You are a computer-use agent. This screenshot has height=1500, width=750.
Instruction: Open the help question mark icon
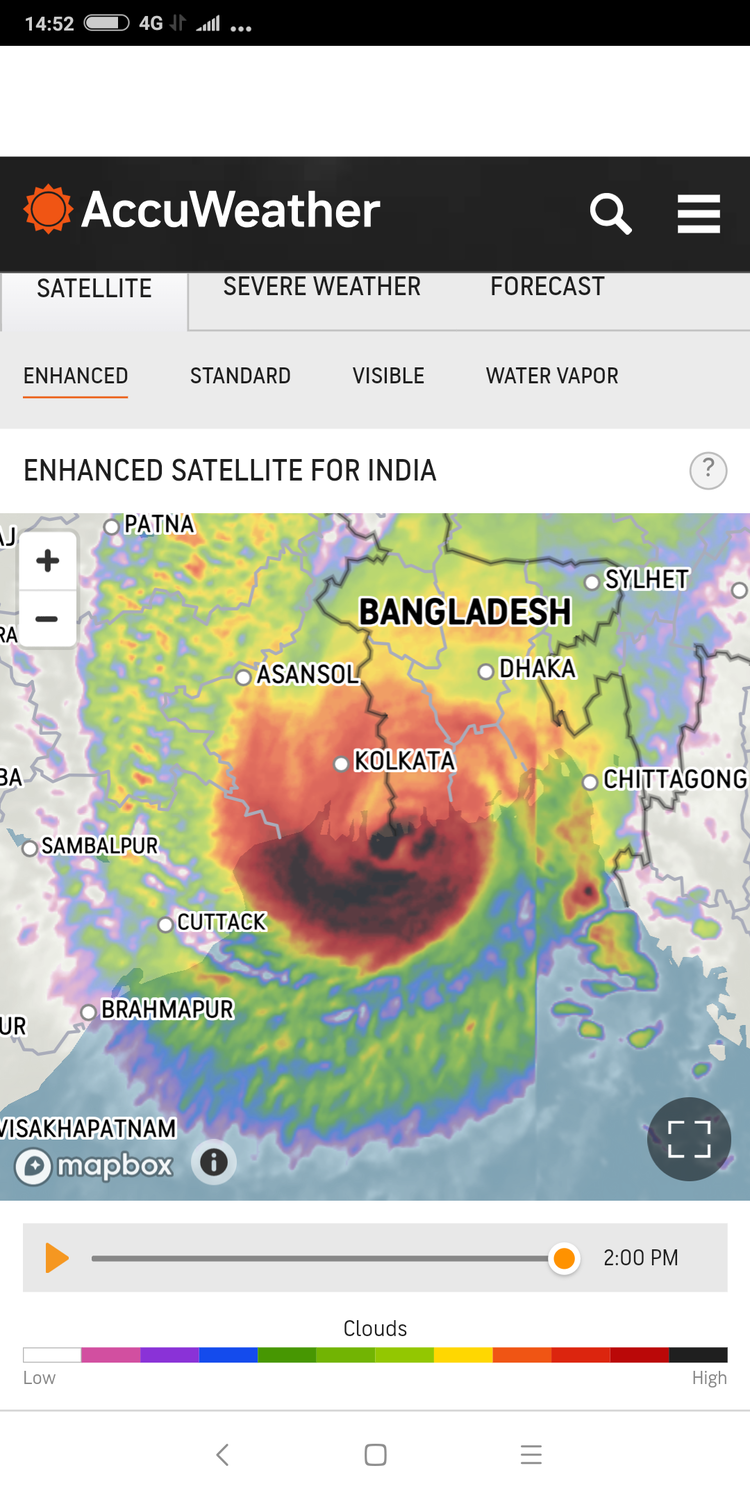click(x=708, y=469)
